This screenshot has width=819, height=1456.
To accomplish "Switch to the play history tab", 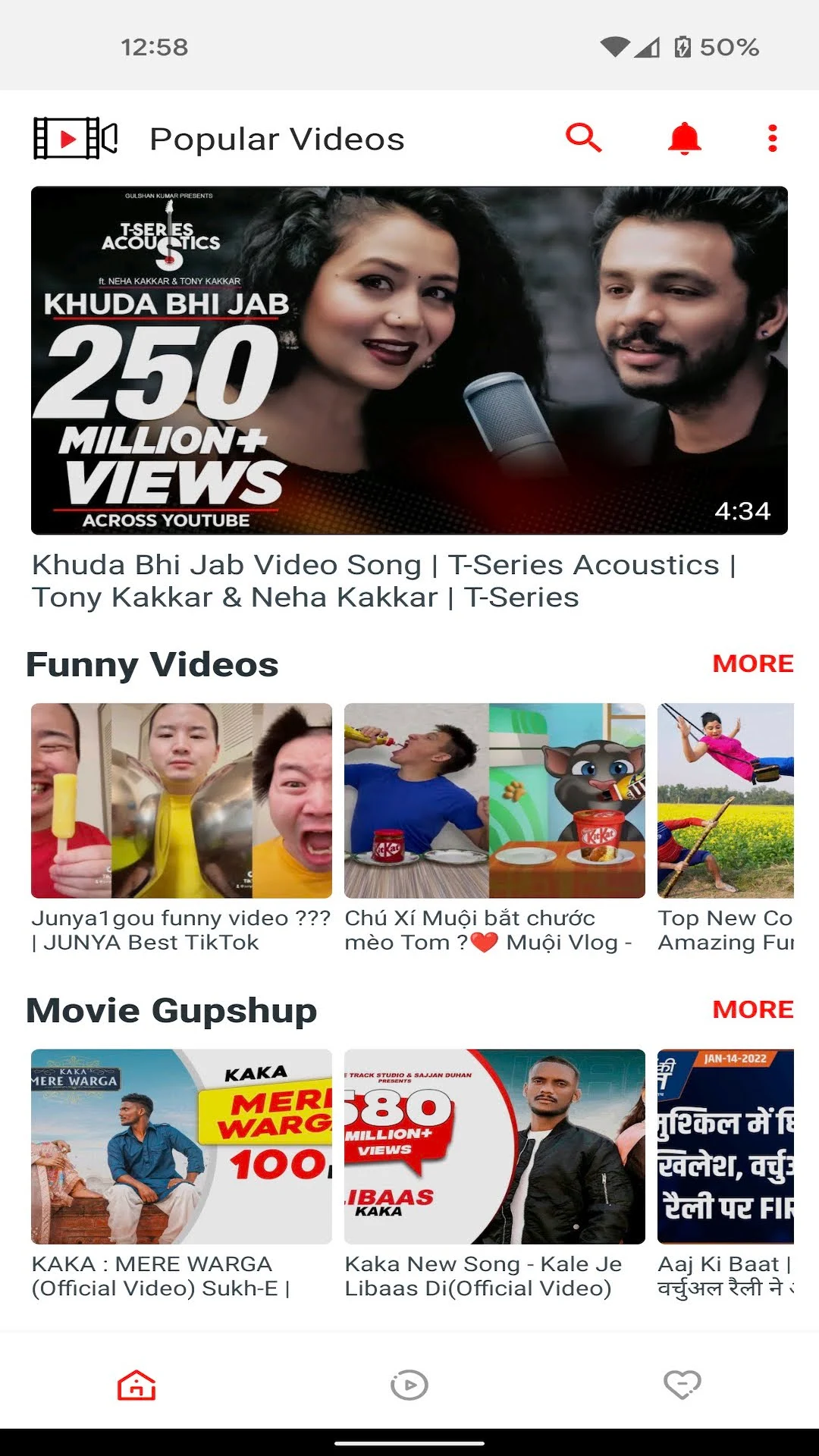I will (x=409, y=1385).
